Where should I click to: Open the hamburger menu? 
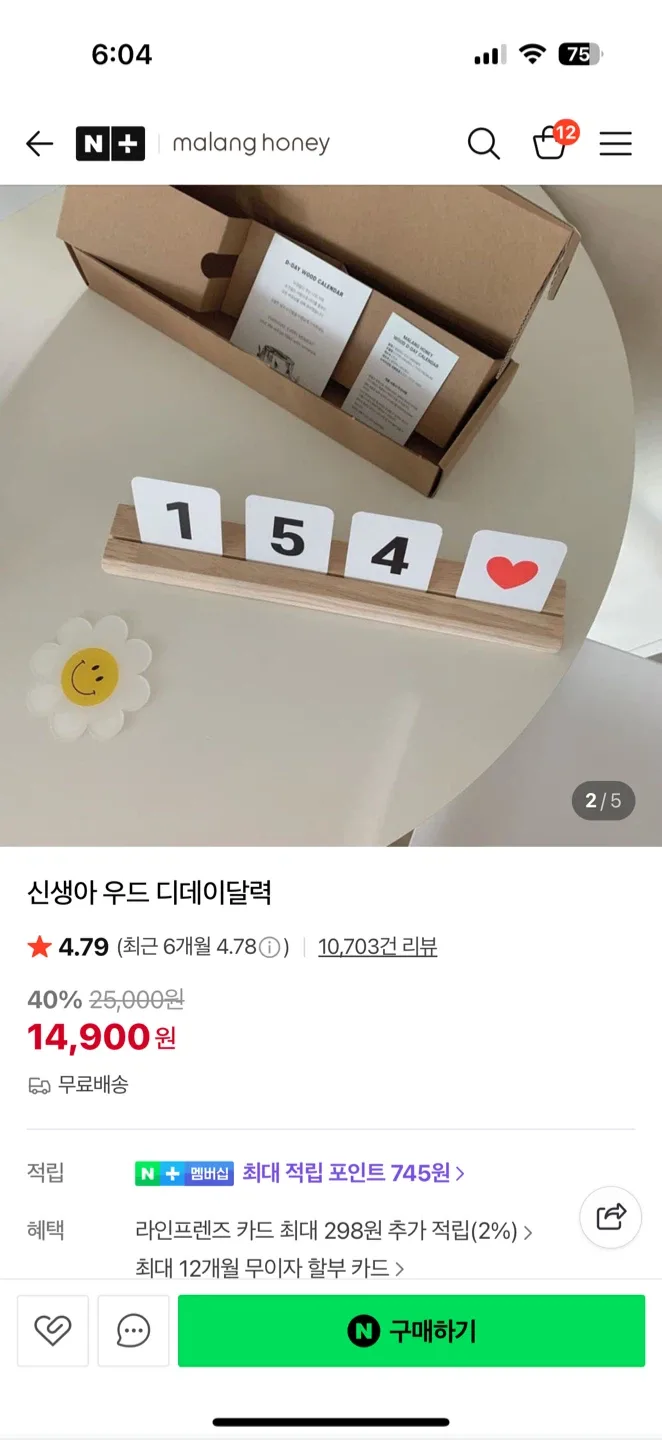click(615, 144)
